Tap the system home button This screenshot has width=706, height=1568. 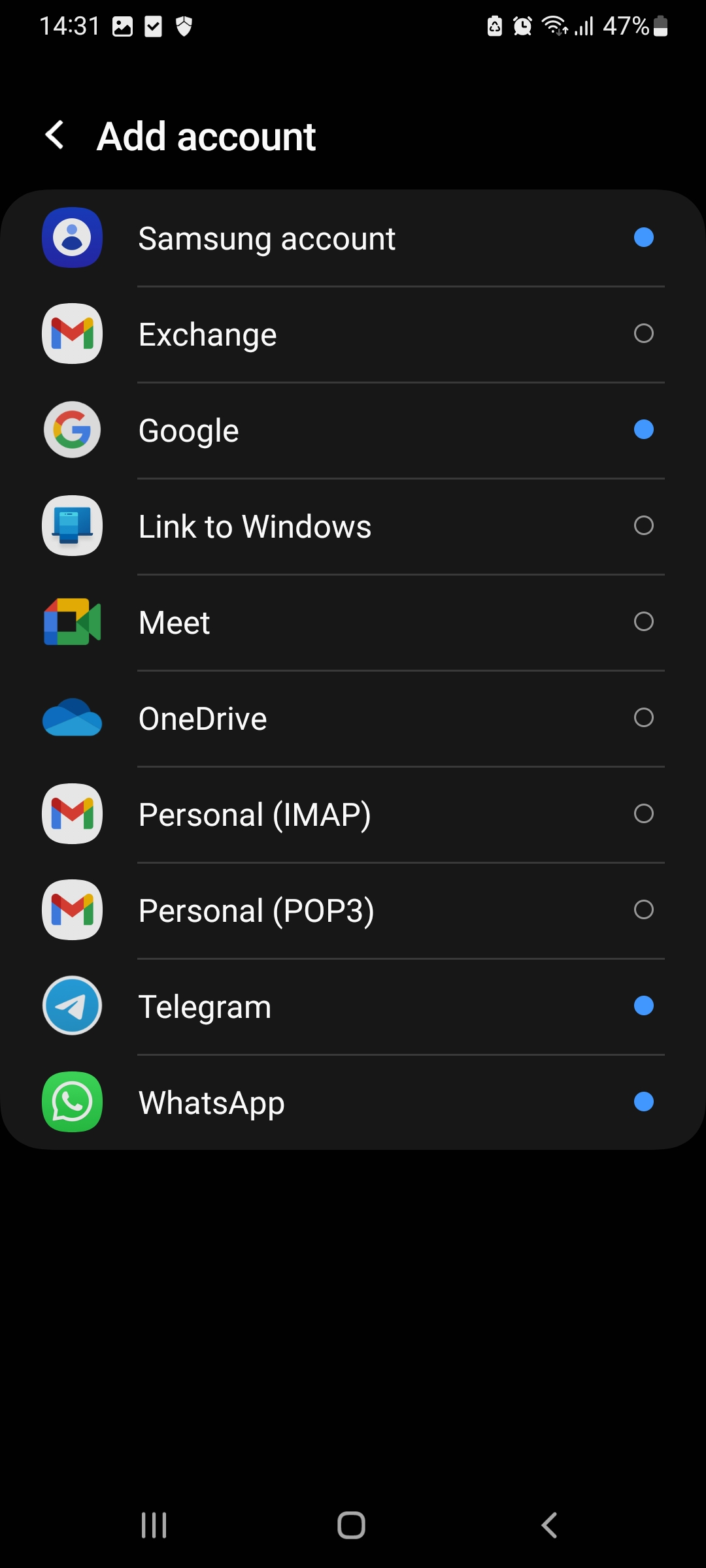tap(351, 1526)
